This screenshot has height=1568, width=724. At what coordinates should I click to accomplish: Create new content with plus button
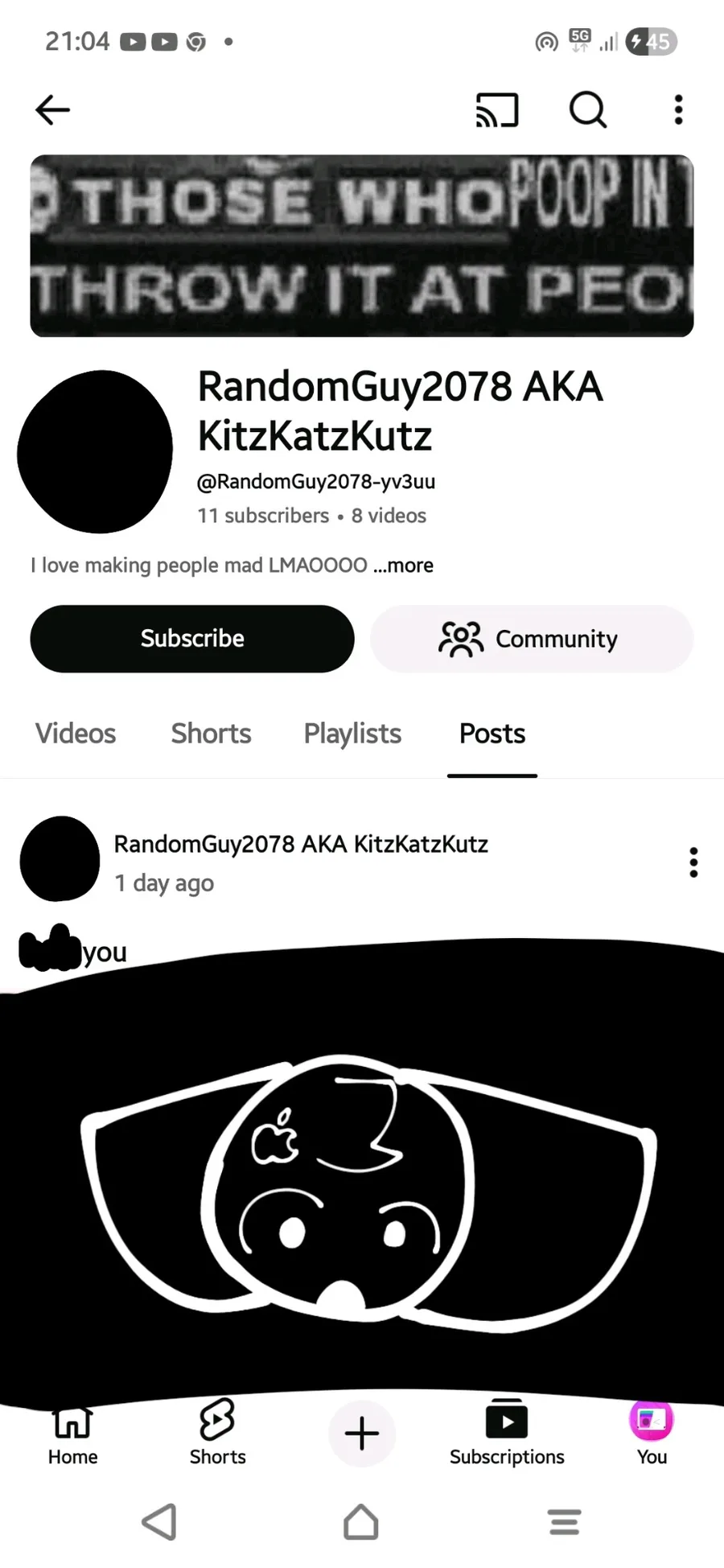362,1434
